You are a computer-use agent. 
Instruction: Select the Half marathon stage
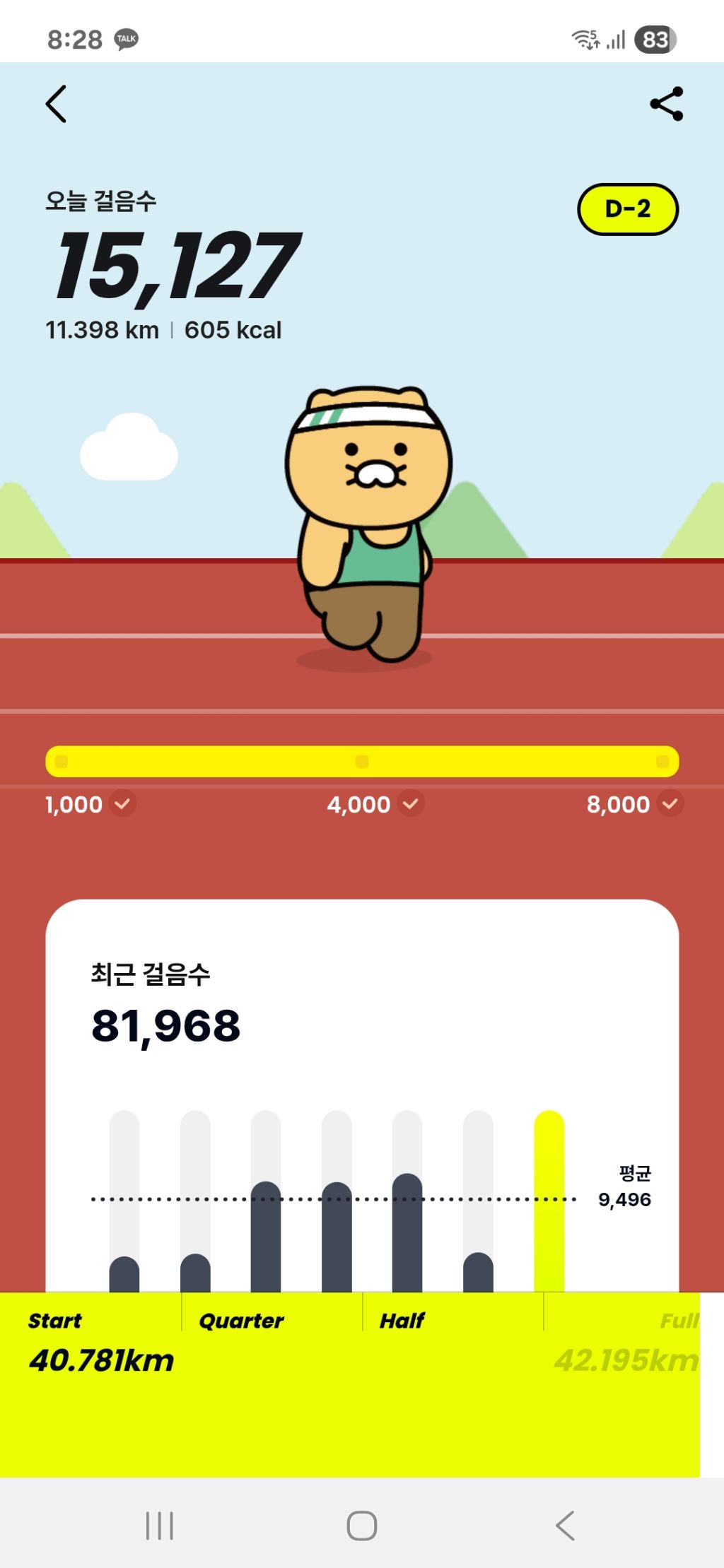pos(402,1320)
